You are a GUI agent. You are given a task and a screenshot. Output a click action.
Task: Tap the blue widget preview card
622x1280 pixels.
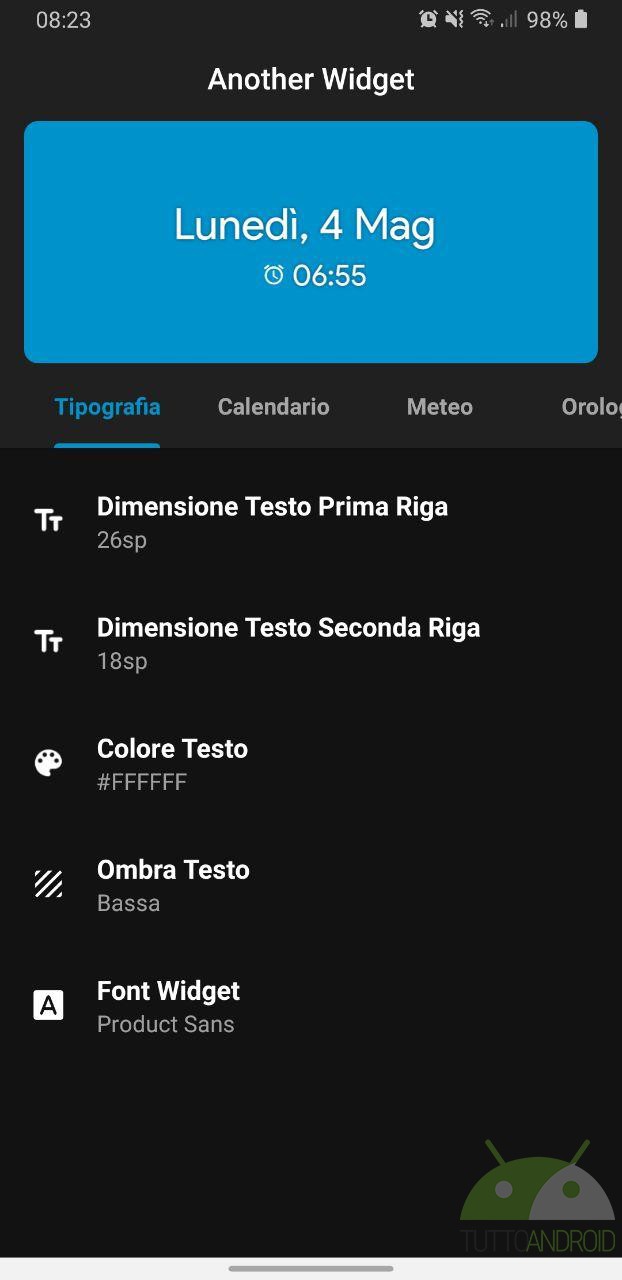coord(311,242)
